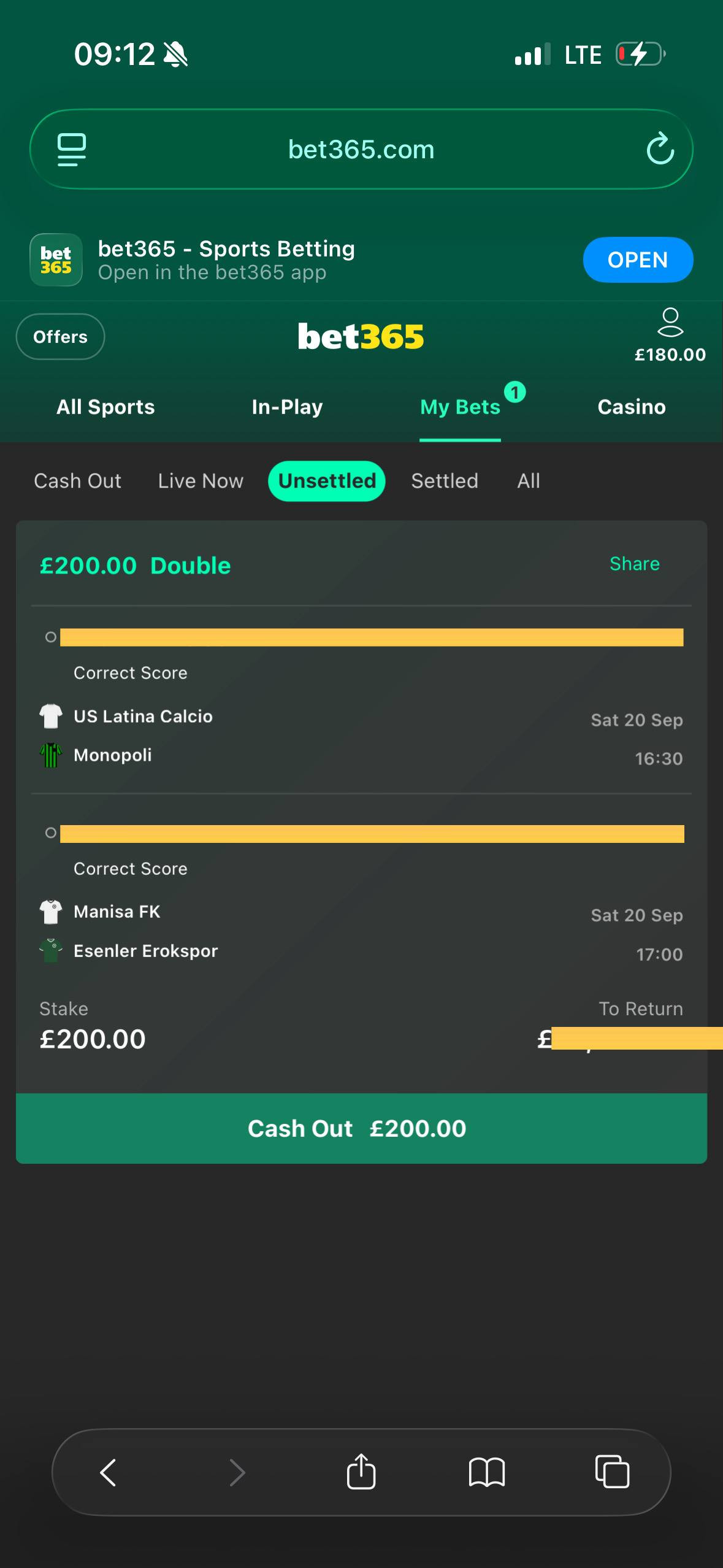Show Settled bets
The height and width of the screenshot is (1568, 723).
(x=445, y=481)
